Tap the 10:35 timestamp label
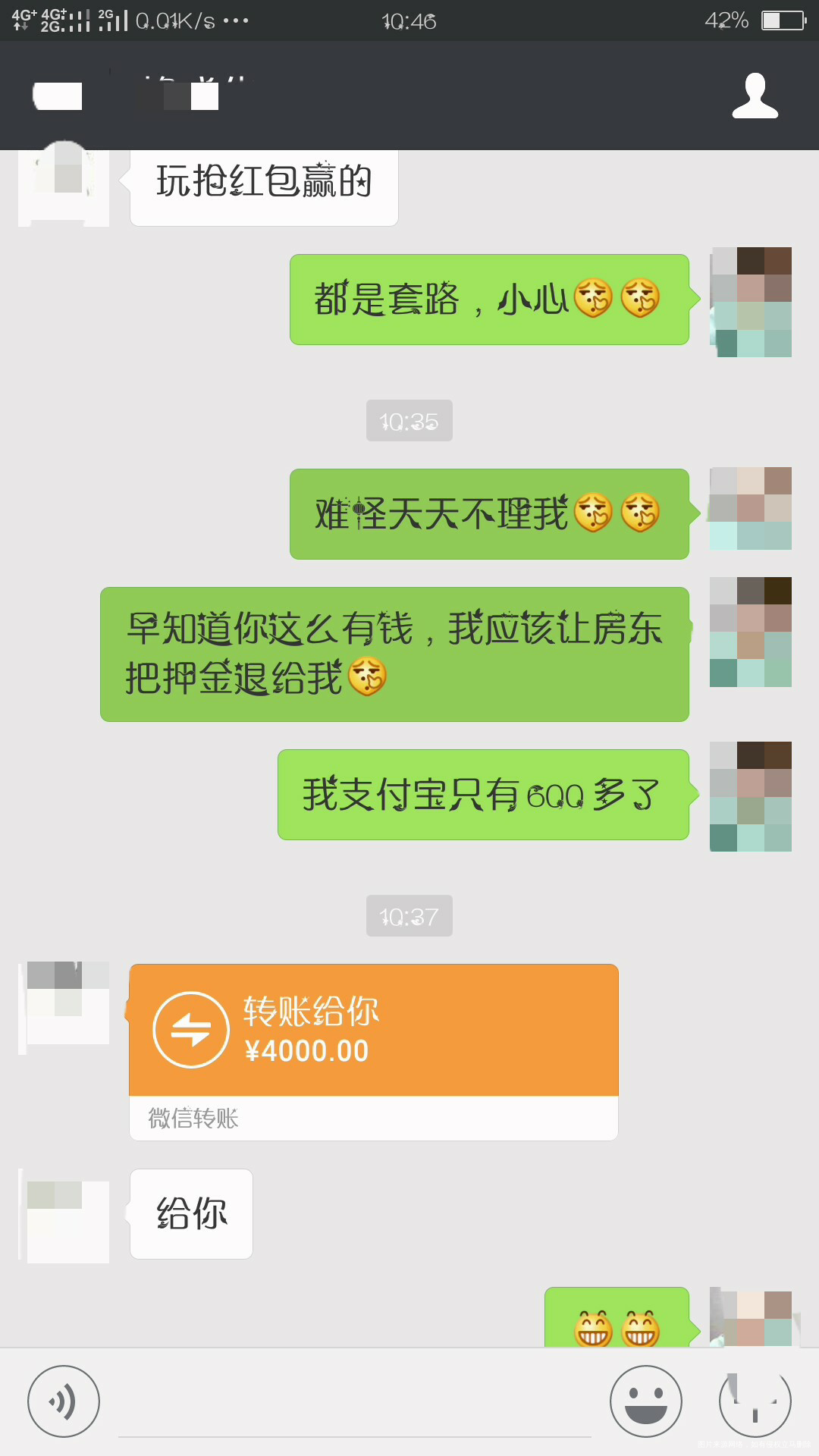 click(409, 422)
